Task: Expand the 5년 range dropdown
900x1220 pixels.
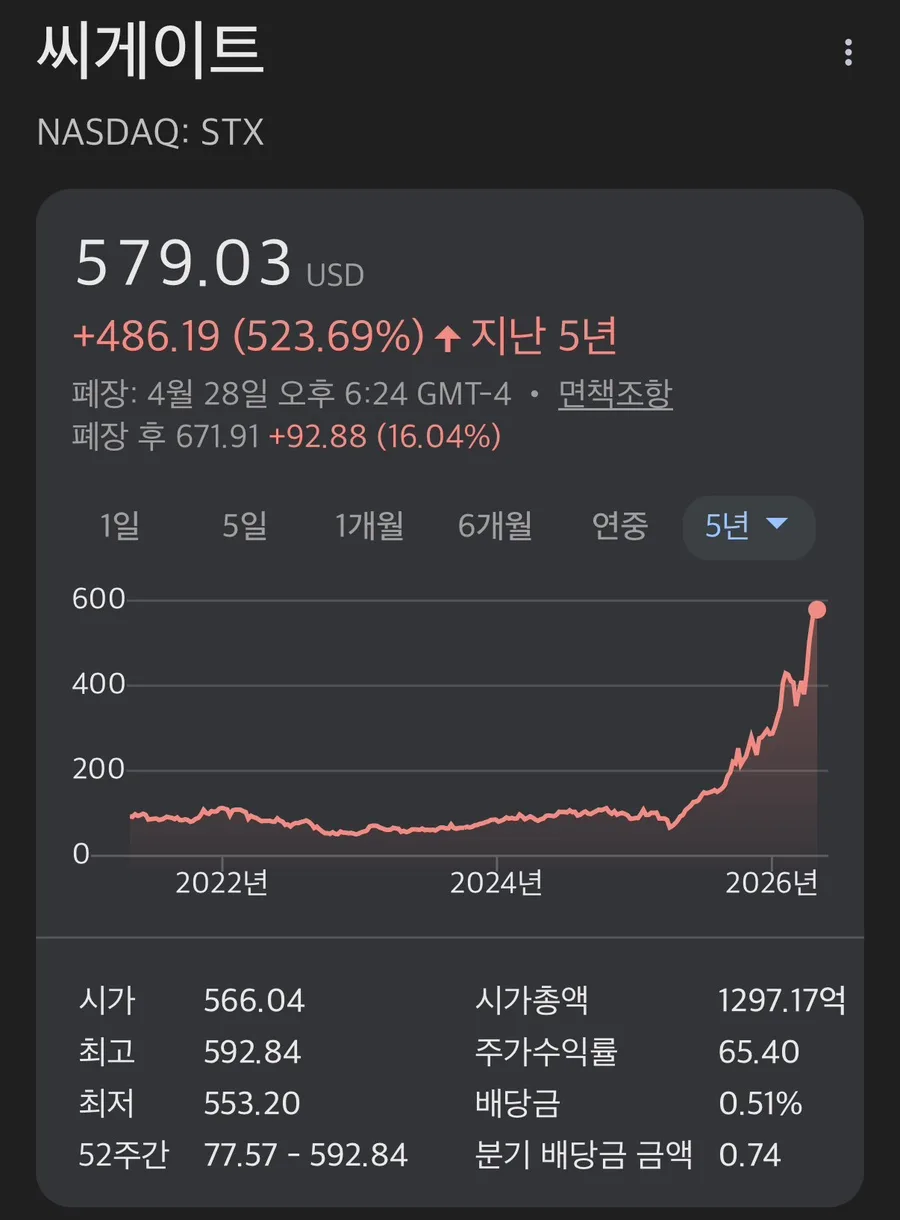Action: pyautogui.click(x=749, y=527)
